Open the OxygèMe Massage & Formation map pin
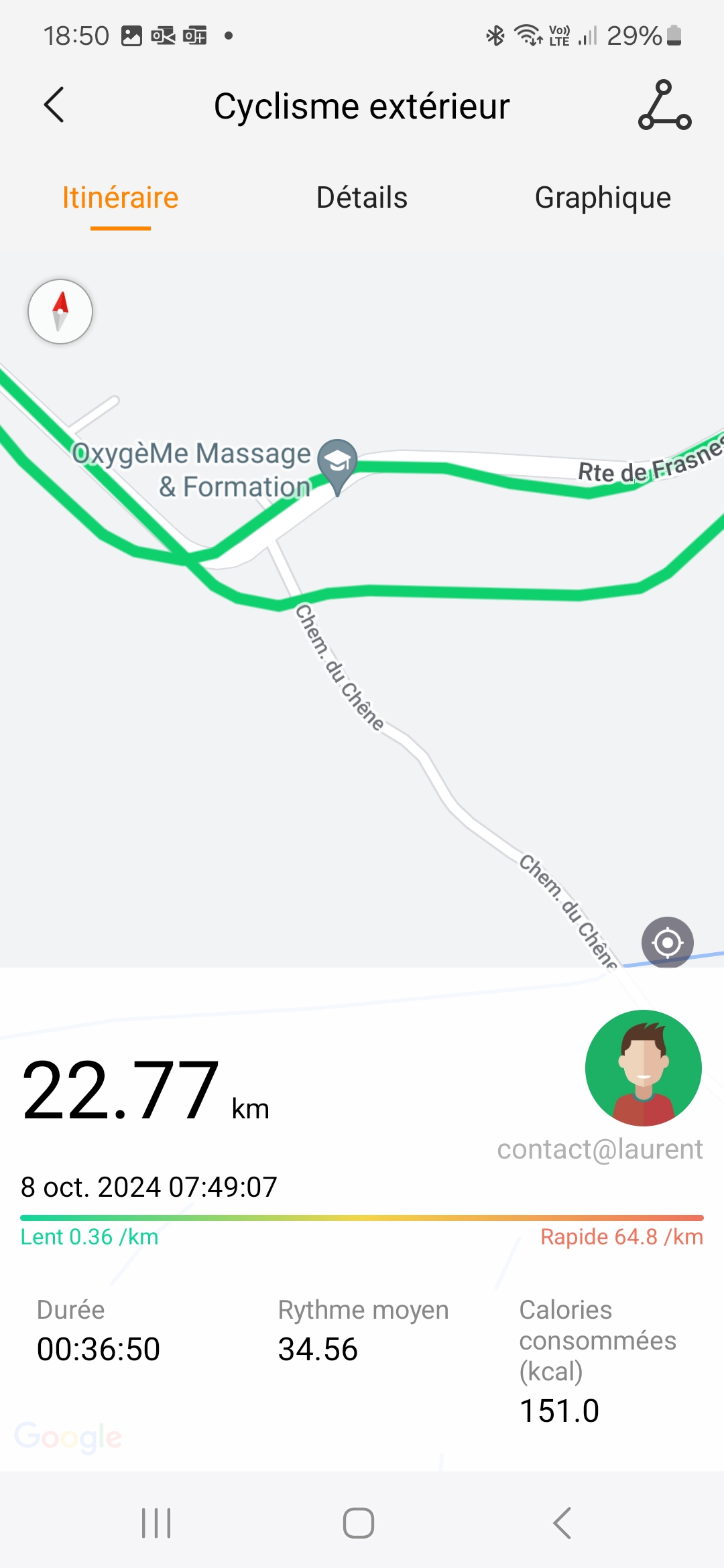Image resolution: width=724 pixels, height=1568 pixels. pyautogui.click(x=337, y=462)
